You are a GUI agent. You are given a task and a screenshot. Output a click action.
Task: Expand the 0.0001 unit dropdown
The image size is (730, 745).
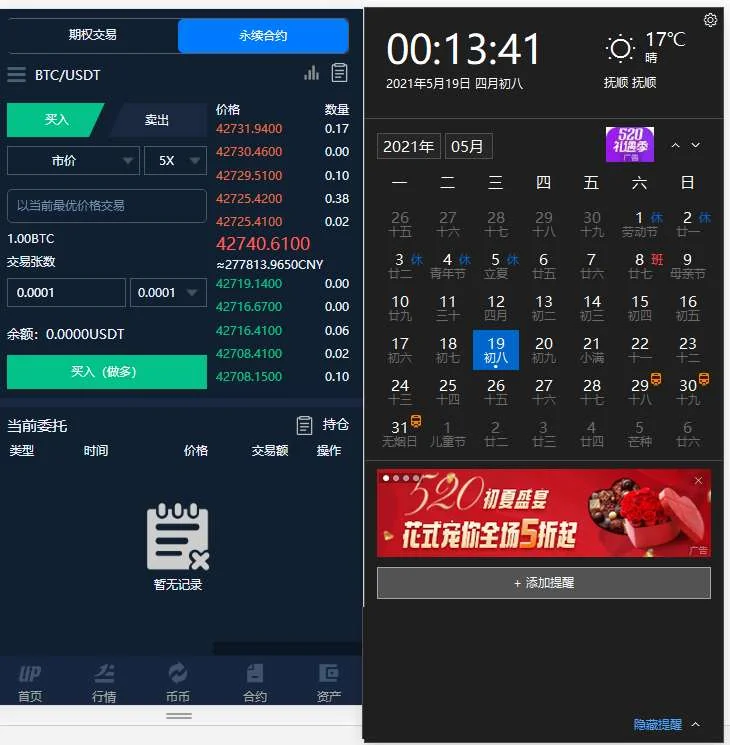[168, 293]
